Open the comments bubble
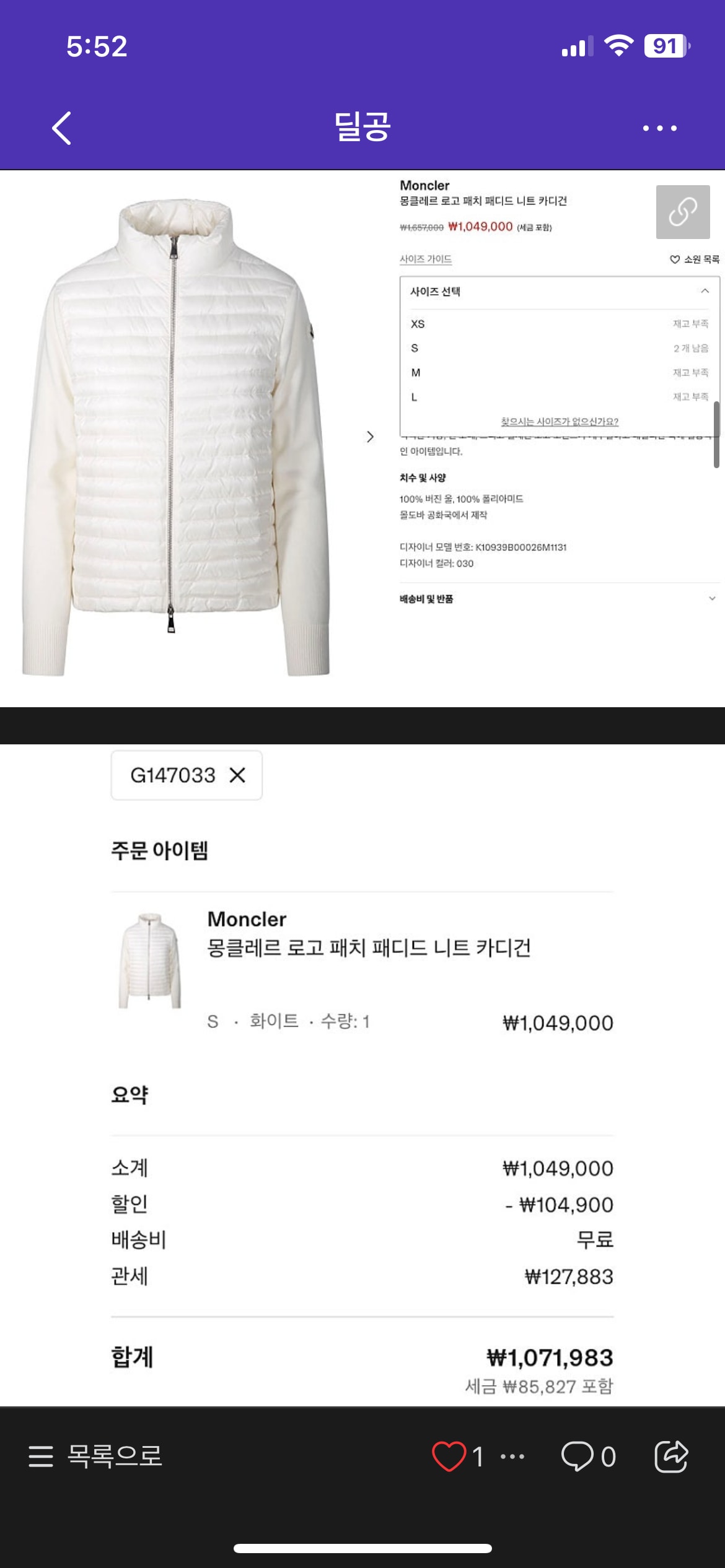This screenshot has height=1568, width=725. pyautogui.click(x=577, y=1456)
